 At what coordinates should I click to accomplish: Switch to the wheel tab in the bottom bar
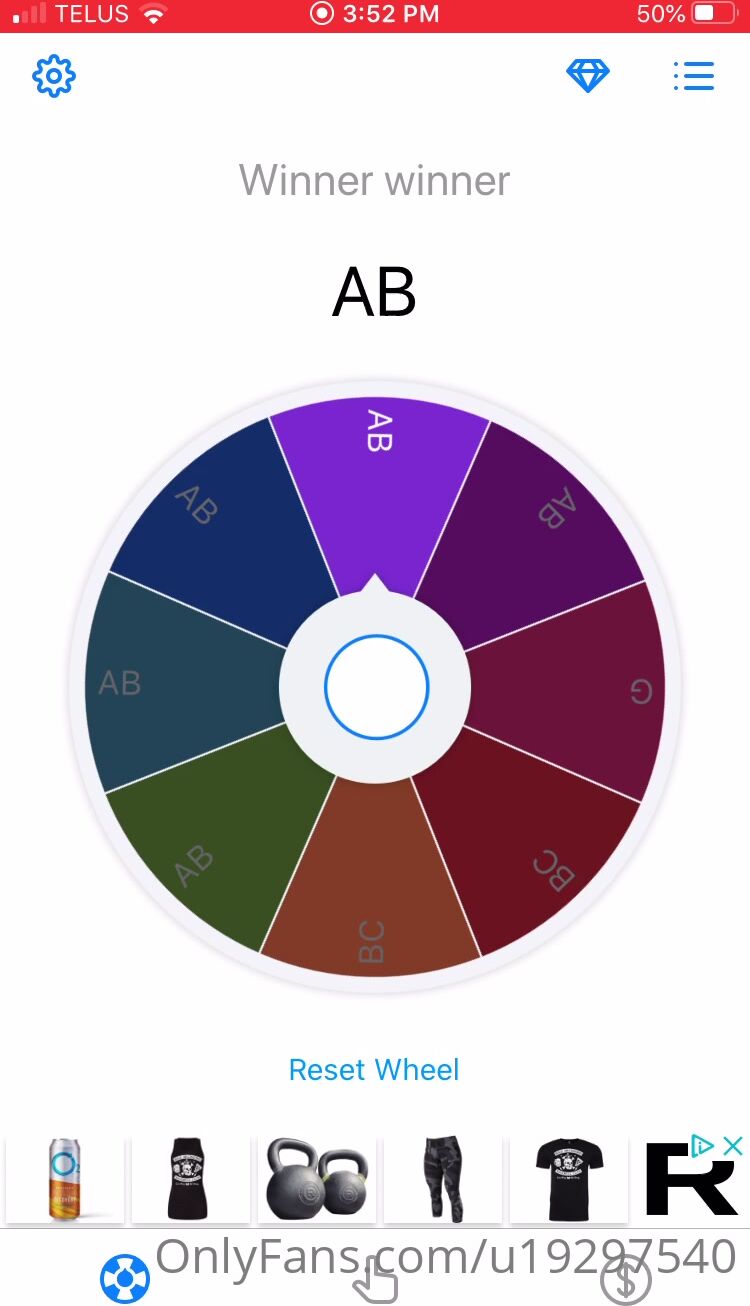click(x=125, y=1280)
